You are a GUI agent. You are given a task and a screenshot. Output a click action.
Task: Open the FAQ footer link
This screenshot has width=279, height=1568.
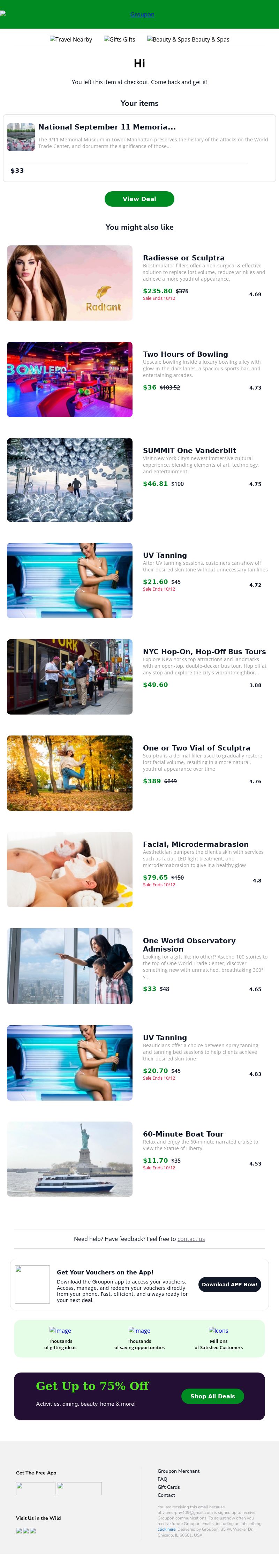click(162, 1479)
